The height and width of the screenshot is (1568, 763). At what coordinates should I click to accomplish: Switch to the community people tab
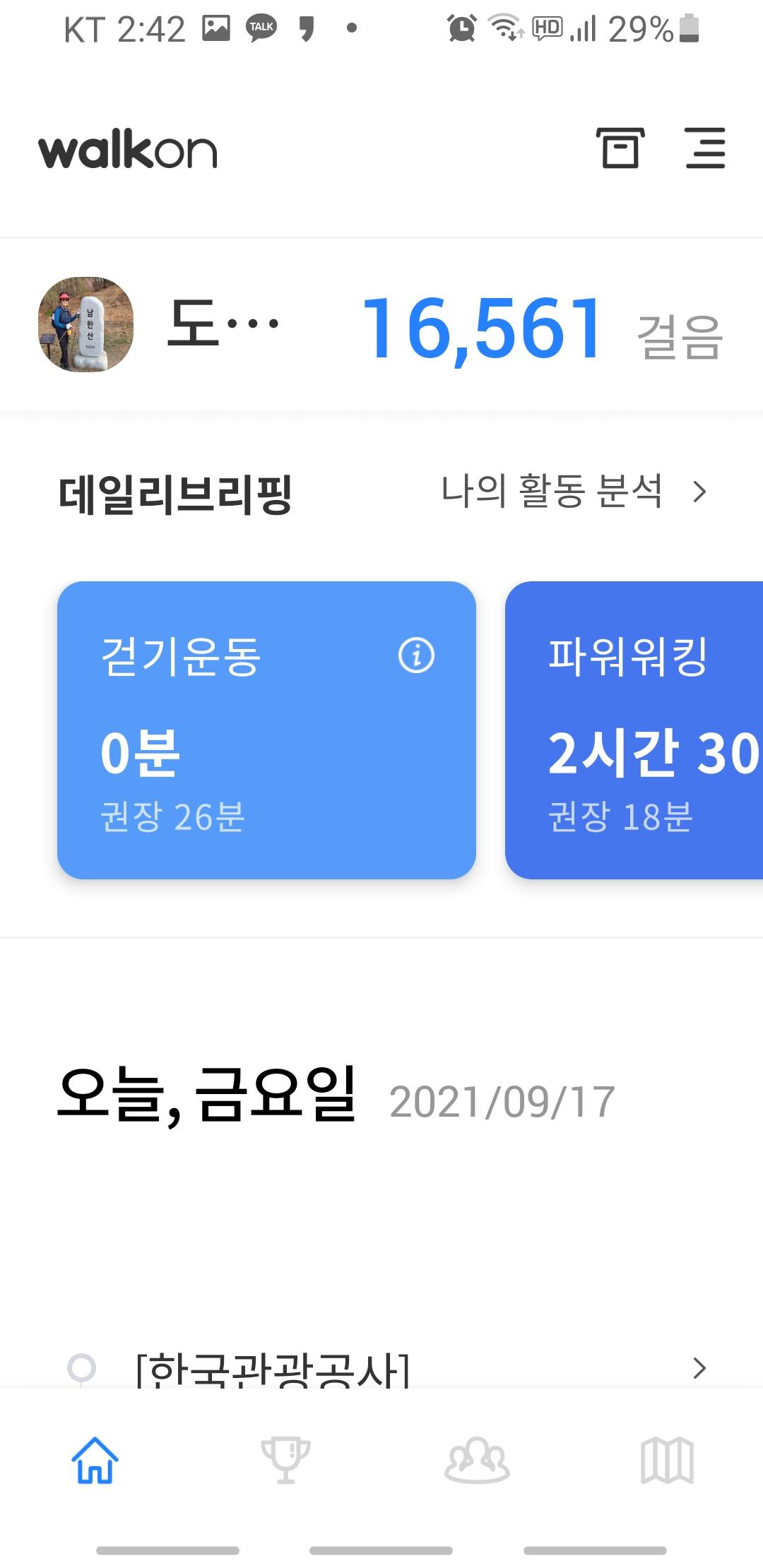(477, 1461)
